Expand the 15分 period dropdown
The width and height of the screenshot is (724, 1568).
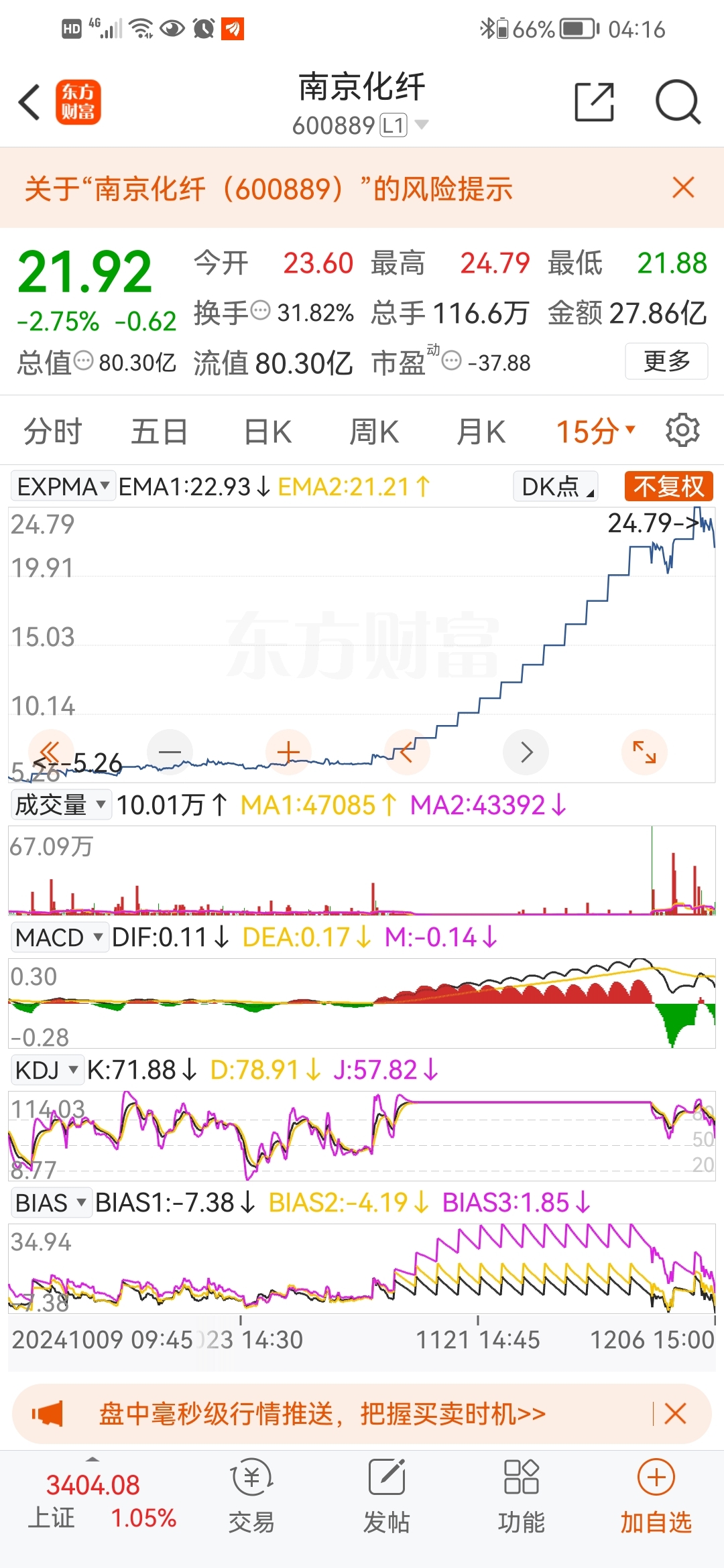tap(595, 432)
